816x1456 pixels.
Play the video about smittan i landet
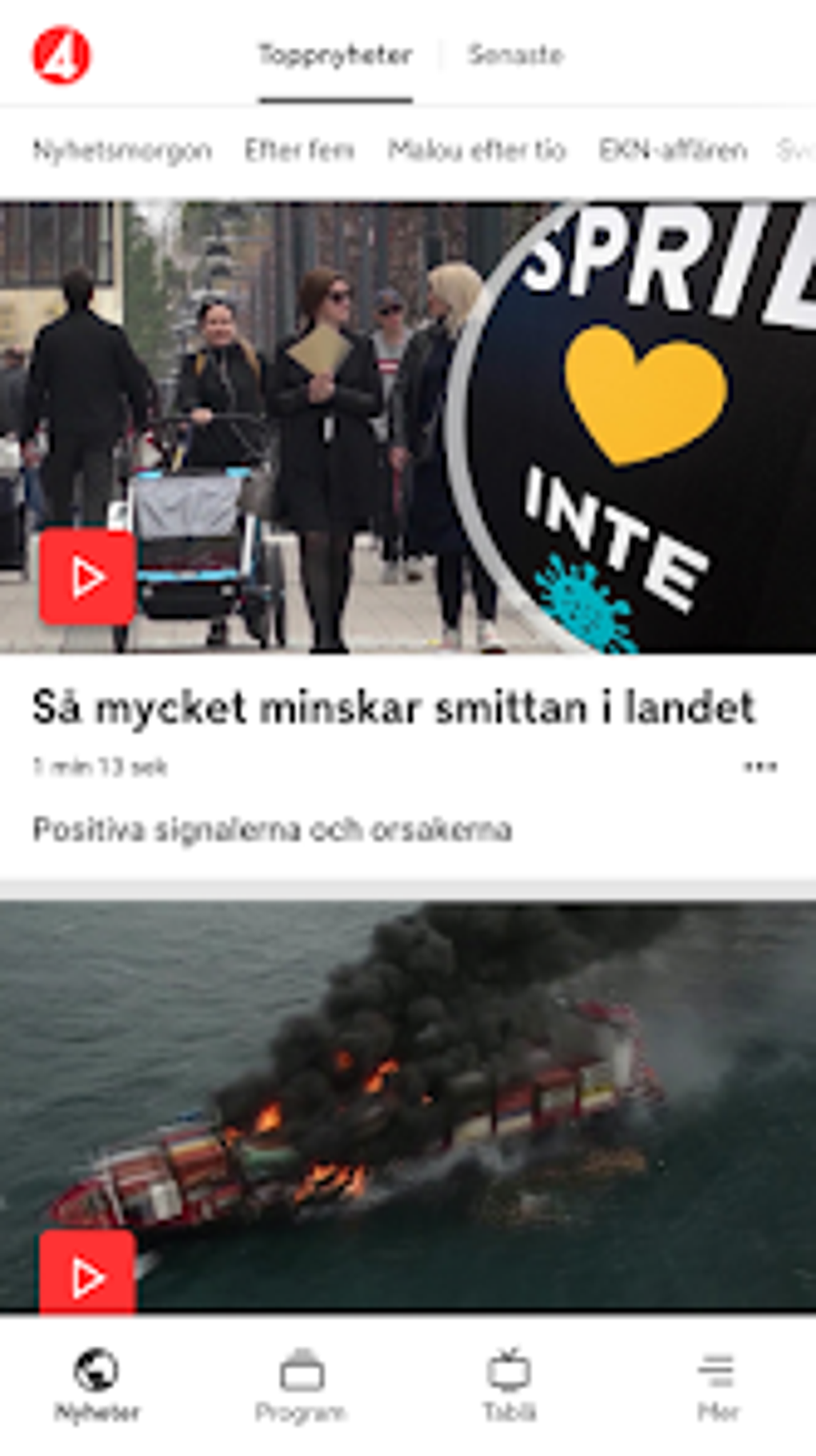(x=87, y=577)
